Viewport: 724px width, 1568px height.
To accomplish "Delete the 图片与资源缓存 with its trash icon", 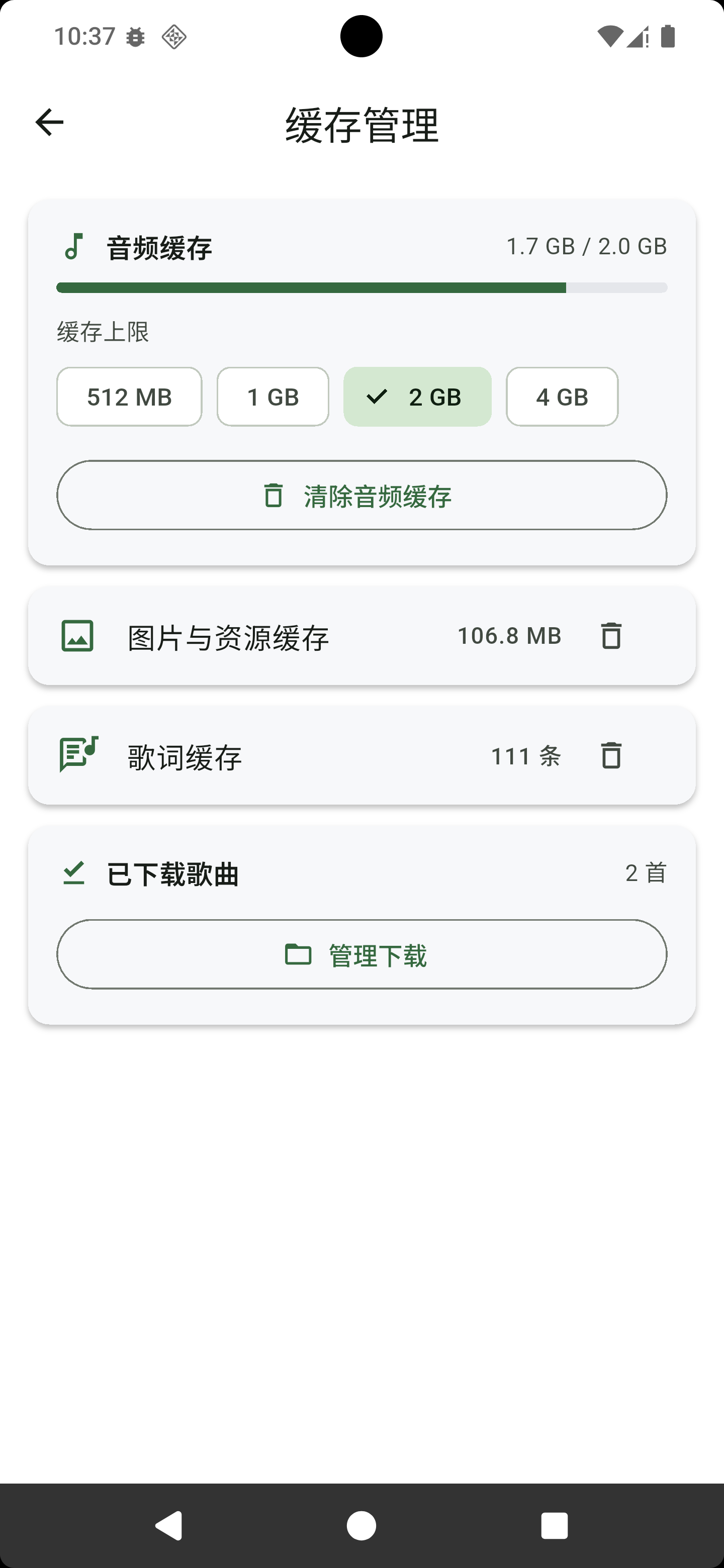I will tap(611, 636).
